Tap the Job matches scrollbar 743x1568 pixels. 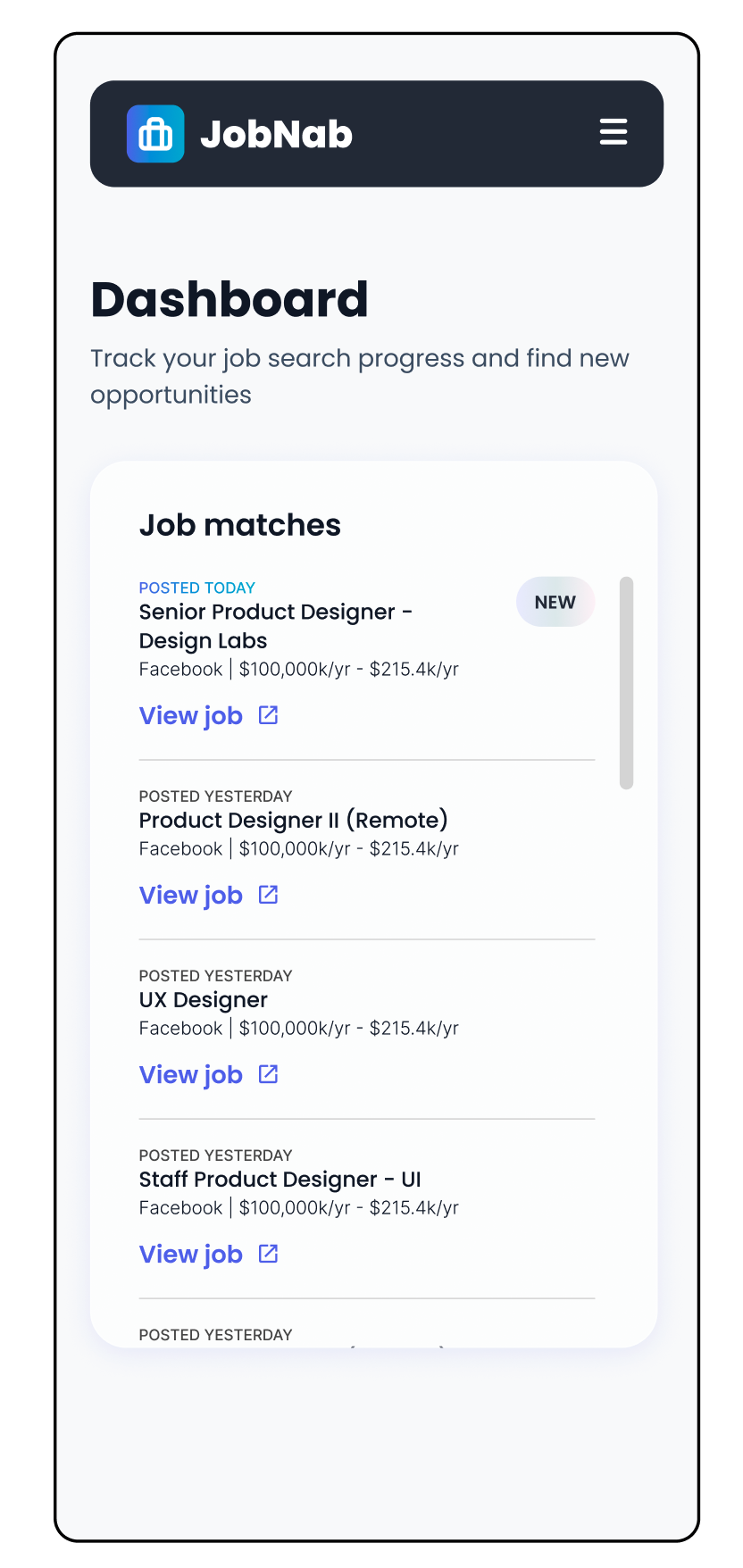(x=626, y=682)
